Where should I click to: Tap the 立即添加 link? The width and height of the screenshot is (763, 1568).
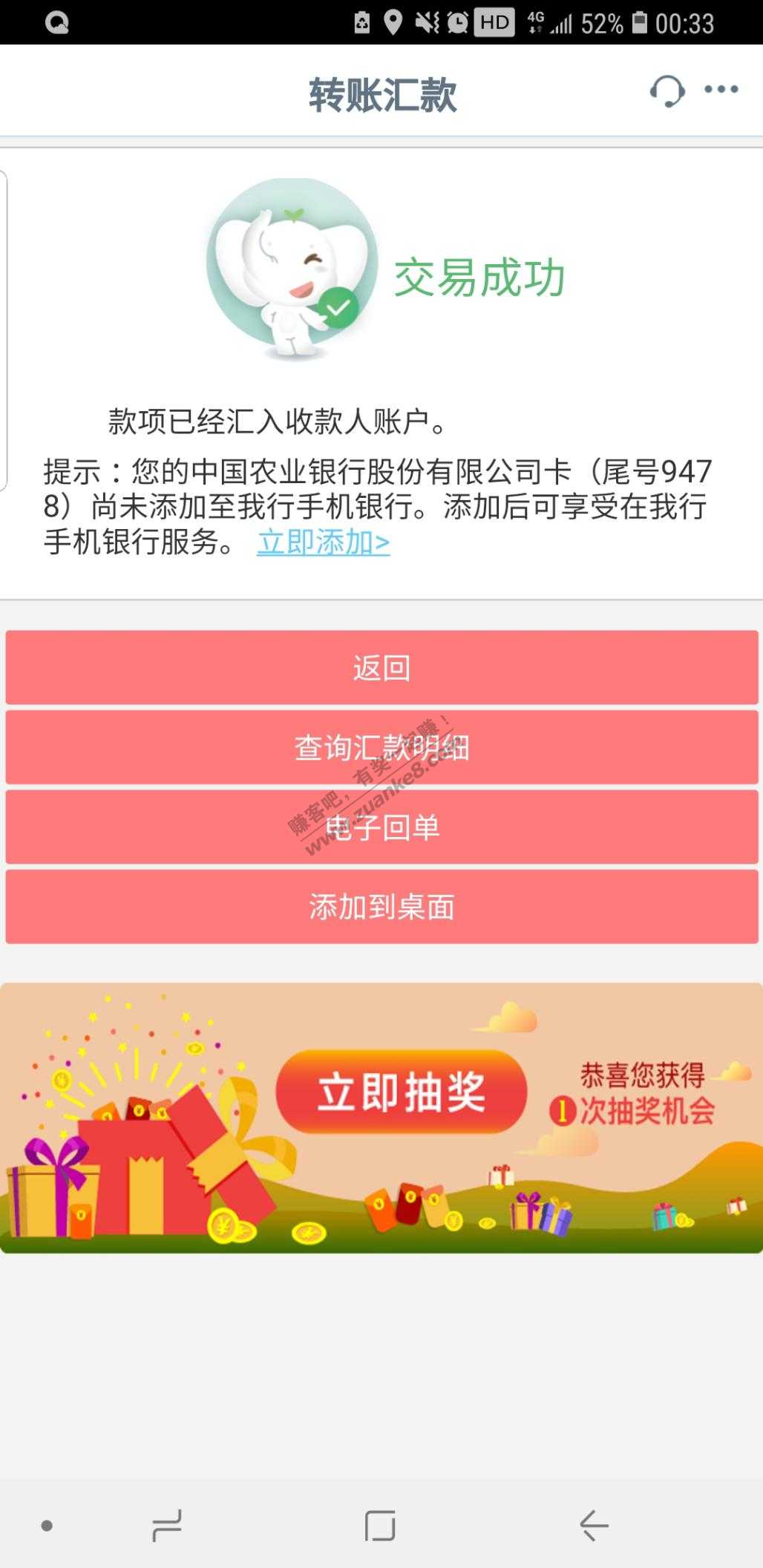pyautogui.click(x=323, y=542)
